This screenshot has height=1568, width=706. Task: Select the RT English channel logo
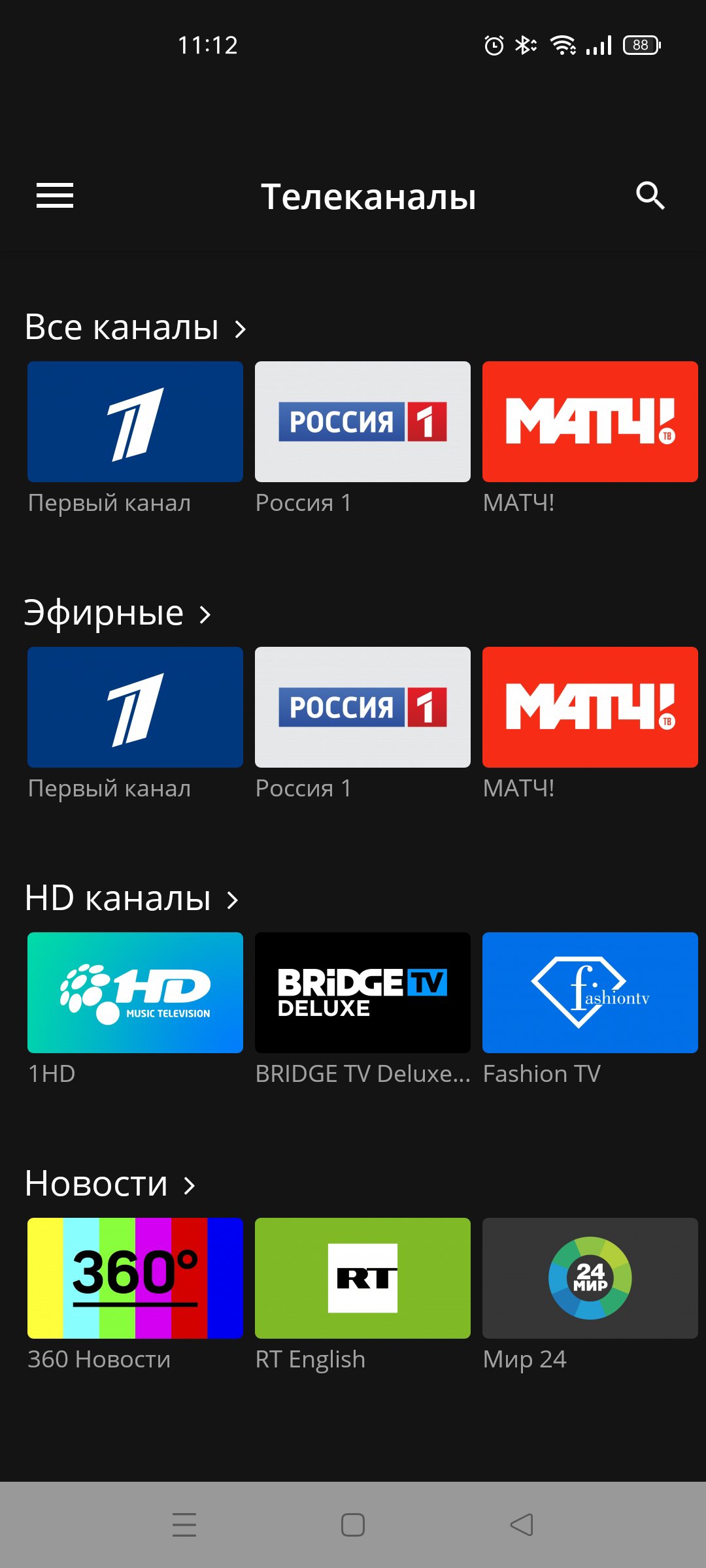click(362, 1278)
